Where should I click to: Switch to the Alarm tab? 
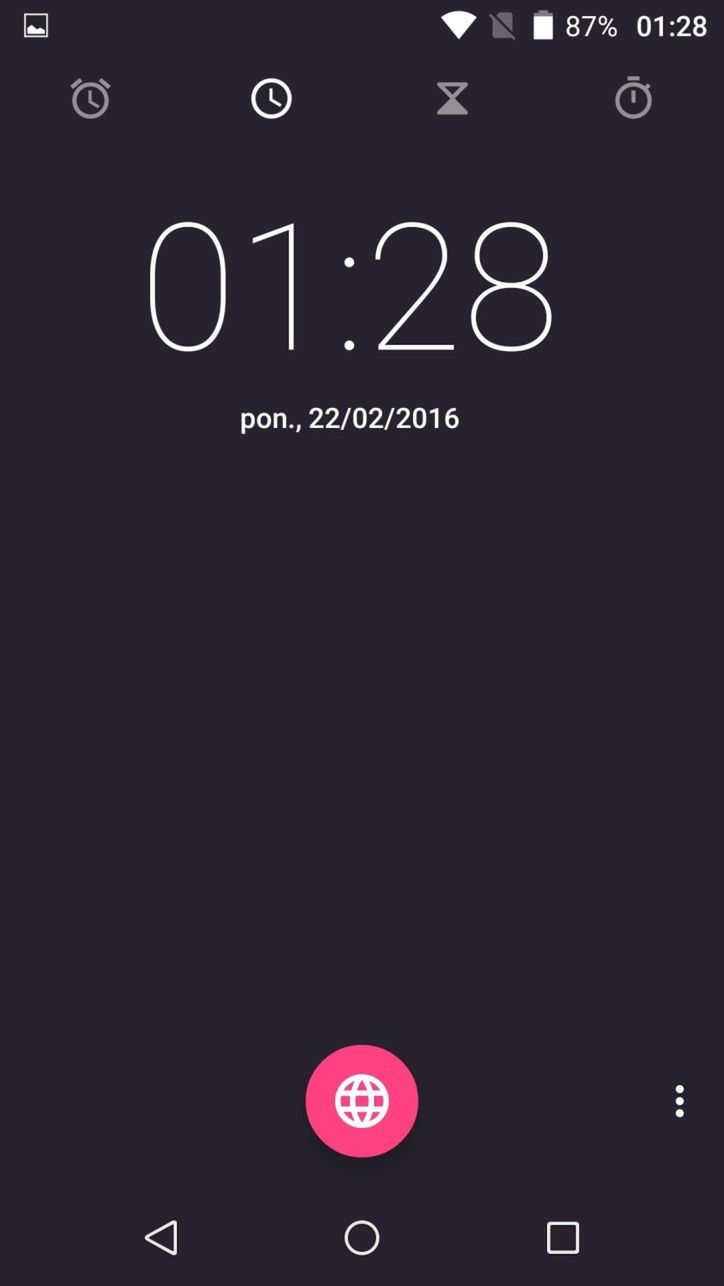[x=91, y=99]
